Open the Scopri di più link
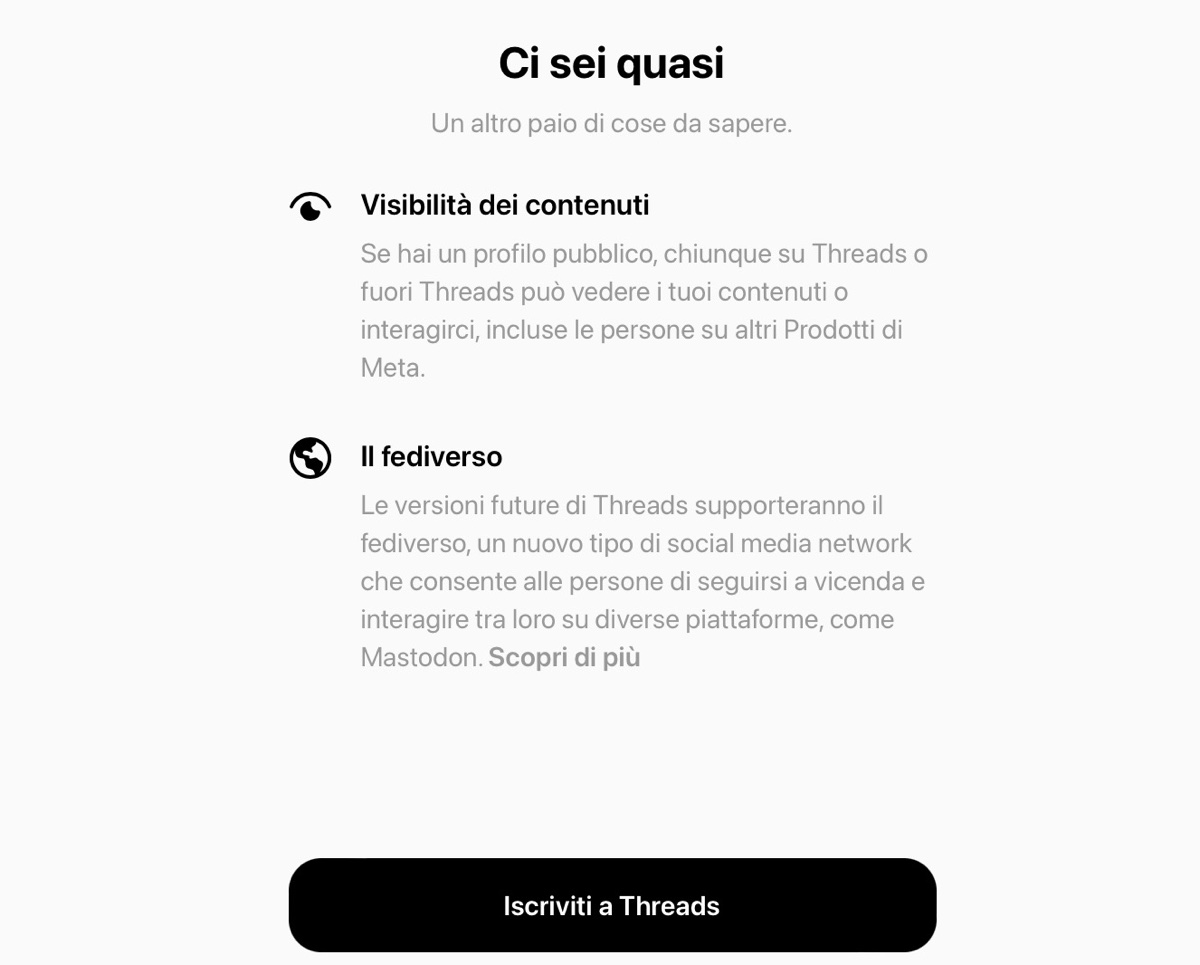 click(x=564, y=657)
